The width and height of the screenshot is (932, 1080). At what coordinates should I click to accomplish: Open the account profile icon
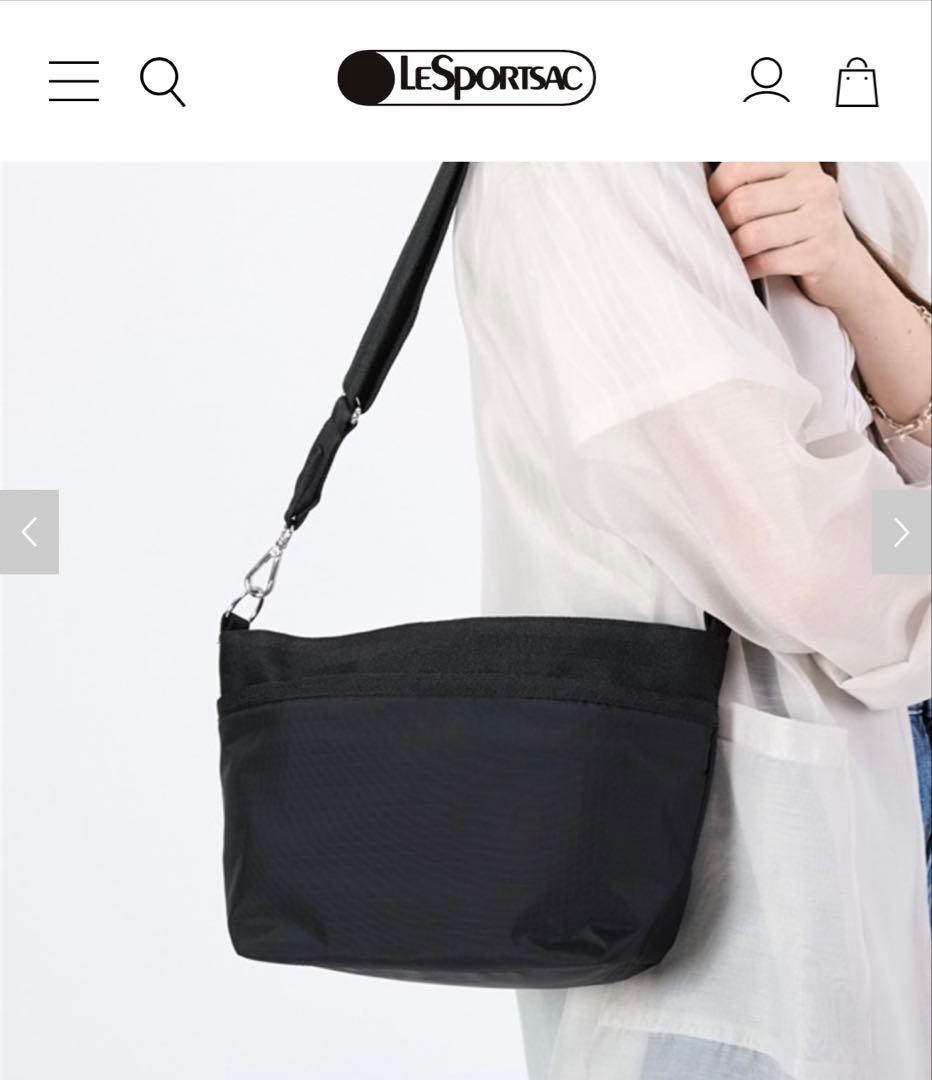766,81
